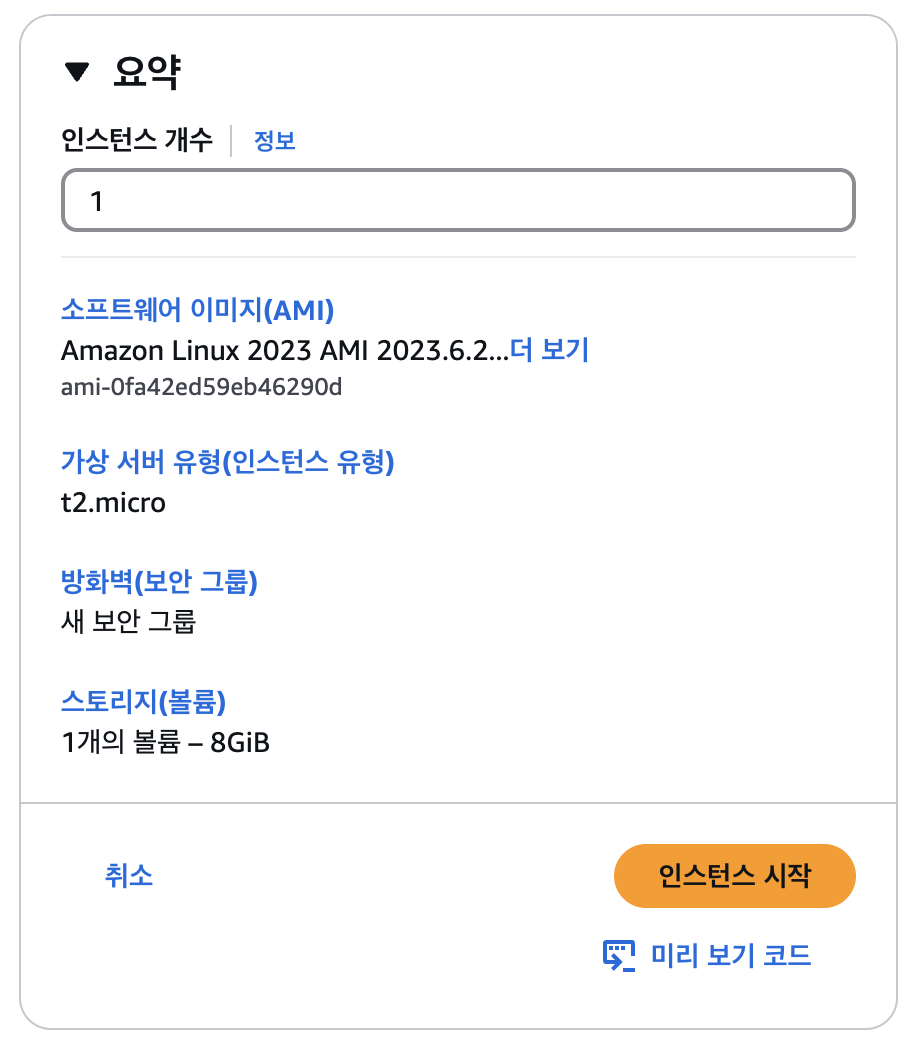
Task: Open the 소프트웨어 이미지(AMI) link
Action: point(197,310)
